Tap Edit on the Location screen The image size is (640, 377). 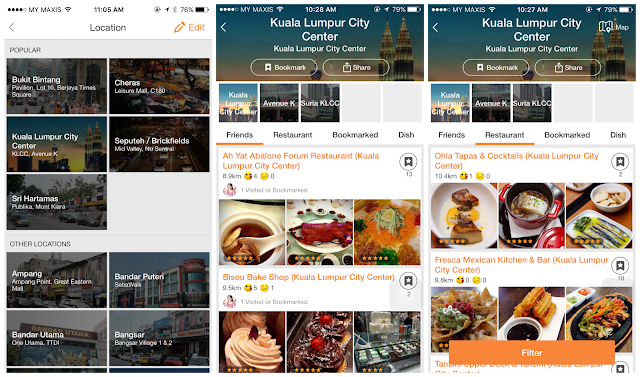pyautogui.click(x=189, y=27)
